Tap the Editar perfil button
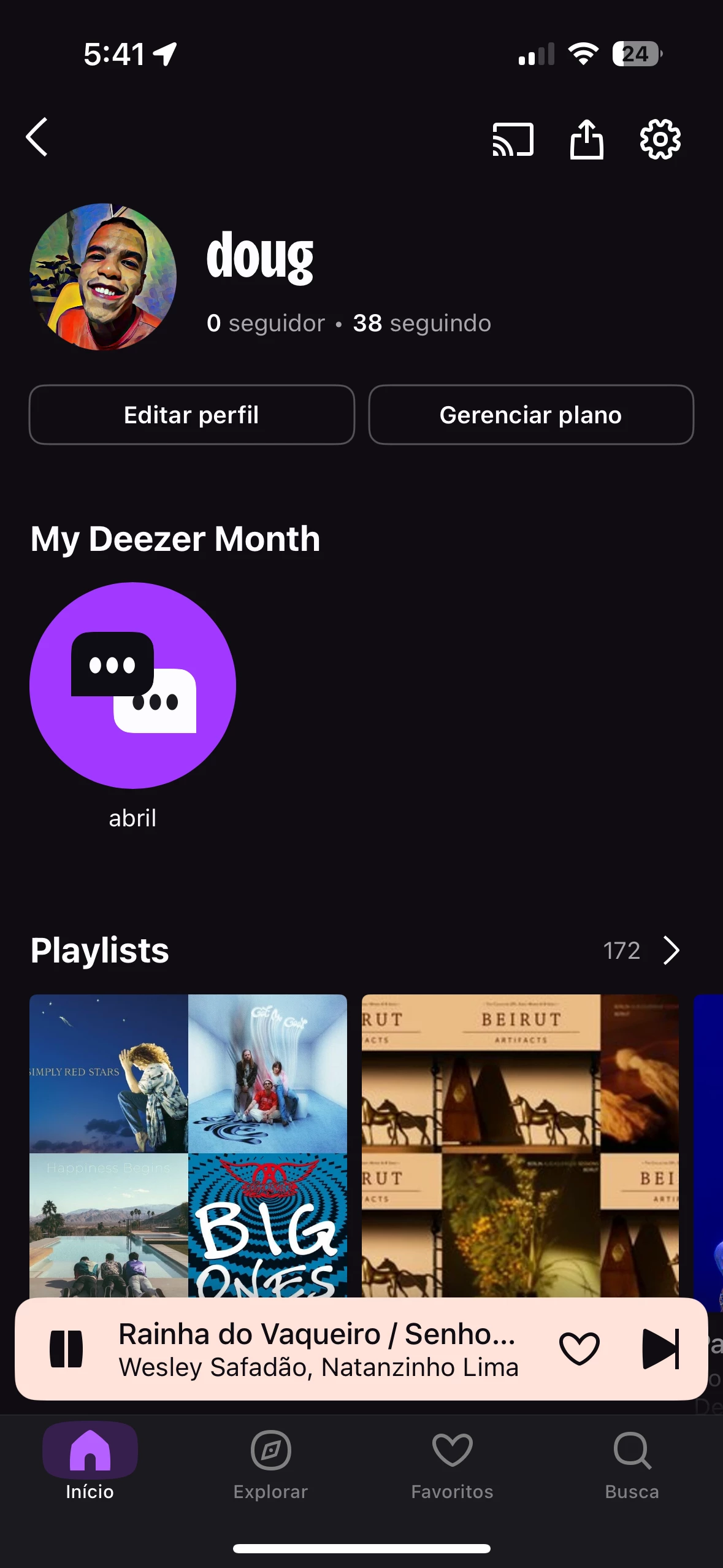The image size is (723, 1568). pyautogui.click(x=191, y=415)
